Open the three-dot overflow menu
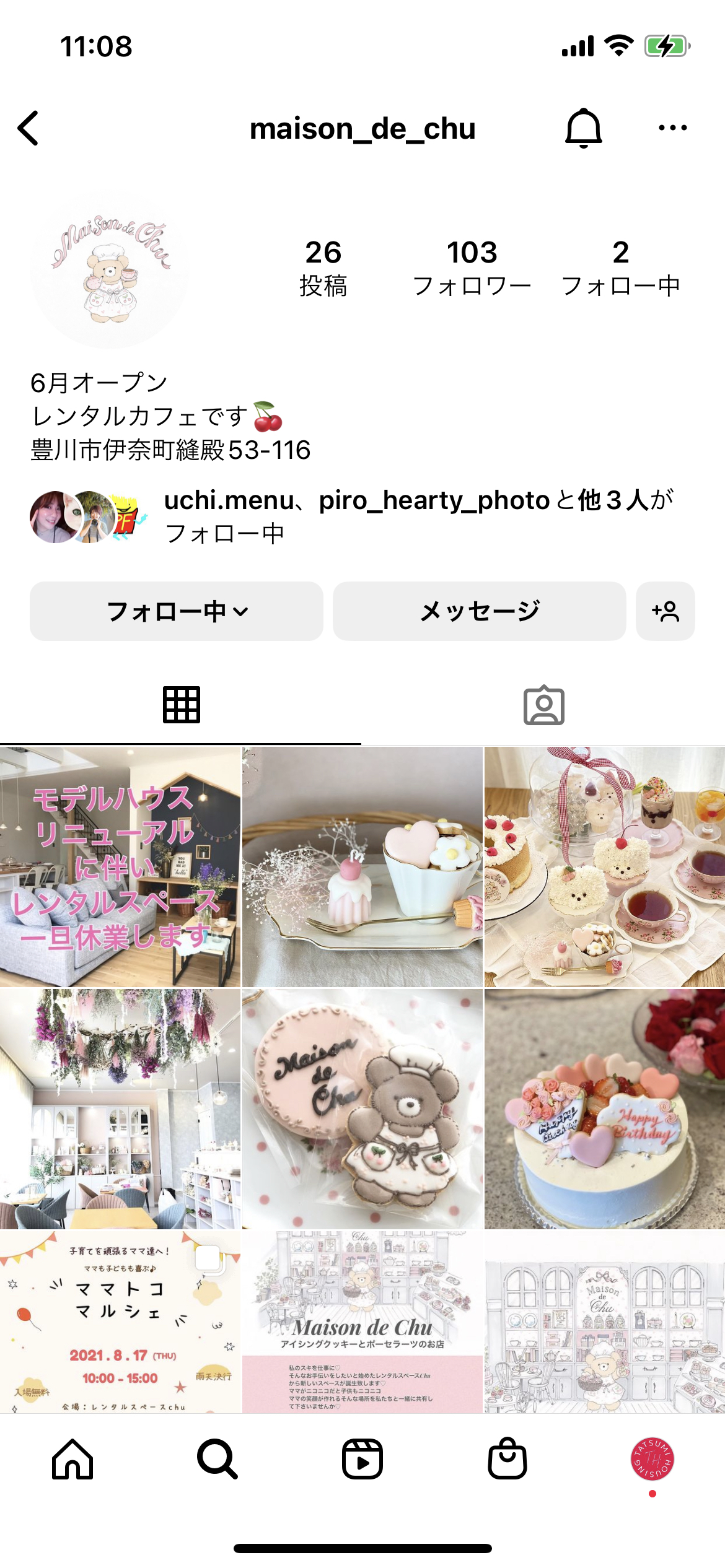 (672, 128)
